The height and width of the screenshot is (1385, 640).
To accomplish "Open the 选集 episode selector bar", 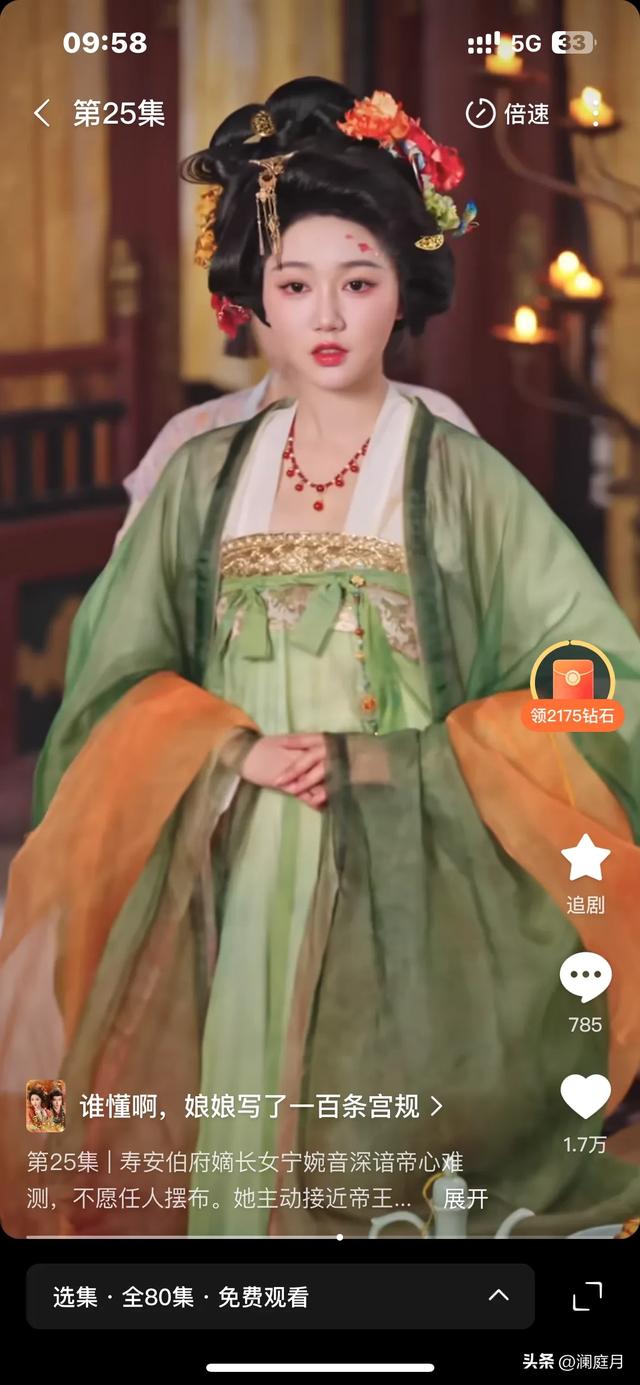I will click(x=280, y=1297).
